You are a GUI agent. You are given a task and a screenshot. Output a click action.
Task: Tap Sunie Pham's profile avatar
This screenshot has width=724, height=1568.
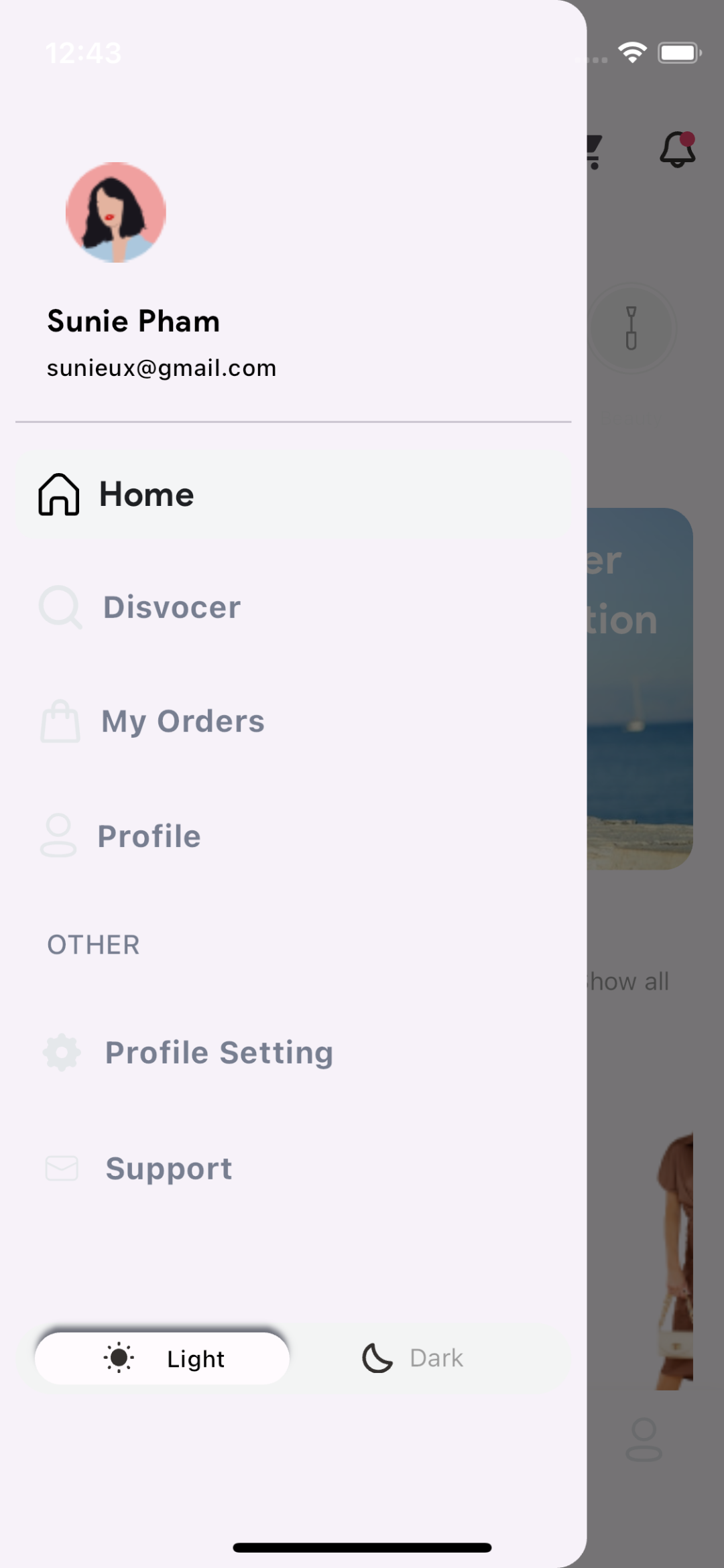pyautogui.click(x=116, y=212)
